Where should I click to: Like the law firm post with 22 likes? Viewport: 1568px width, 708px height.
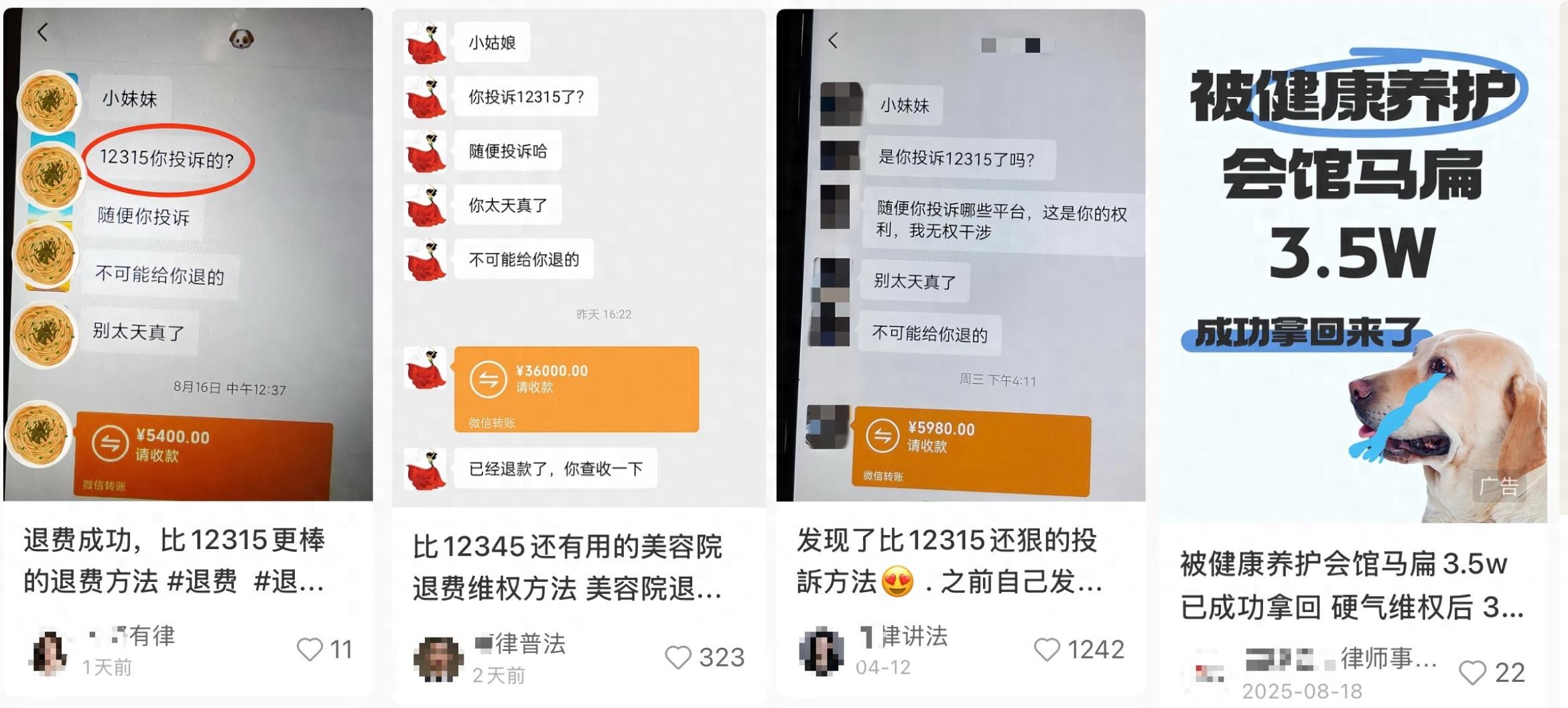coord(1472,672)
